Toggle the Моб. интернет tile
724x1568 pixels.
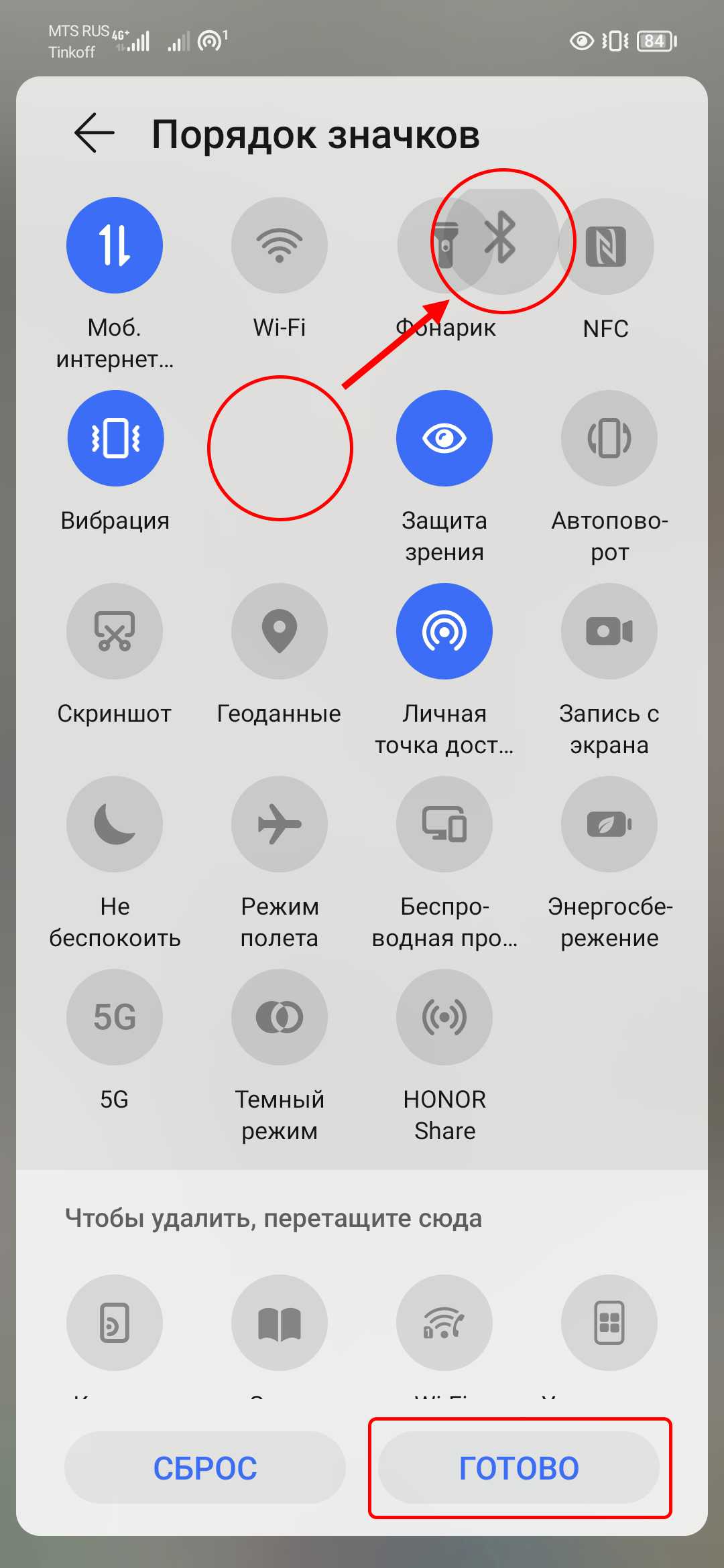click(115, 245)
